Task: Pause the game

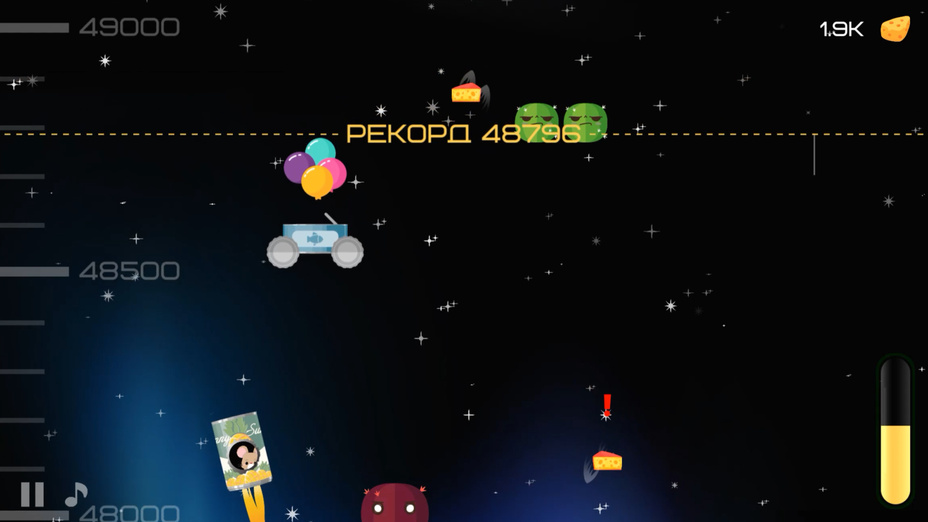Action: pyautogui.click(x=32, y=494)
